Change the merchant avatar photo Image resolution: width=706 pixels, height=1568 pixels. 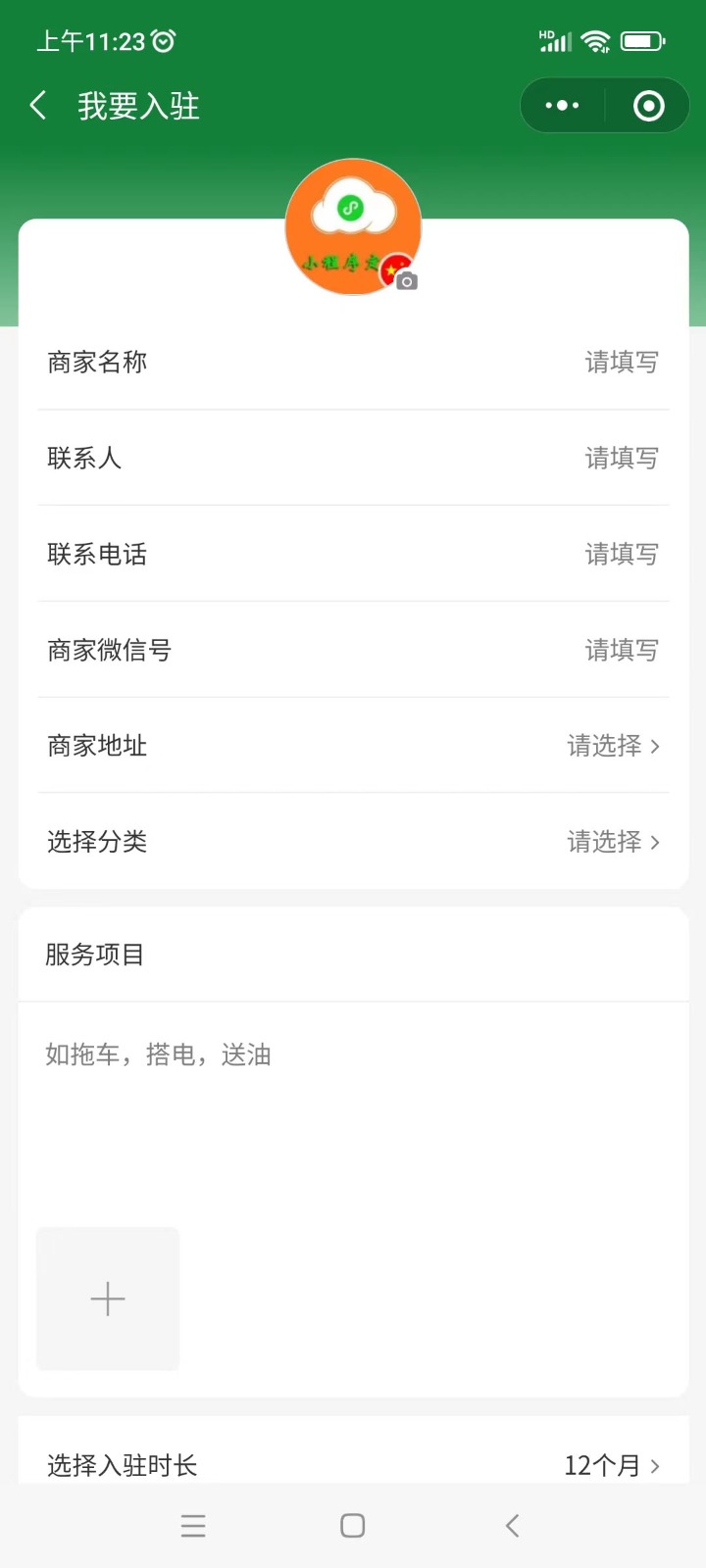353,227
